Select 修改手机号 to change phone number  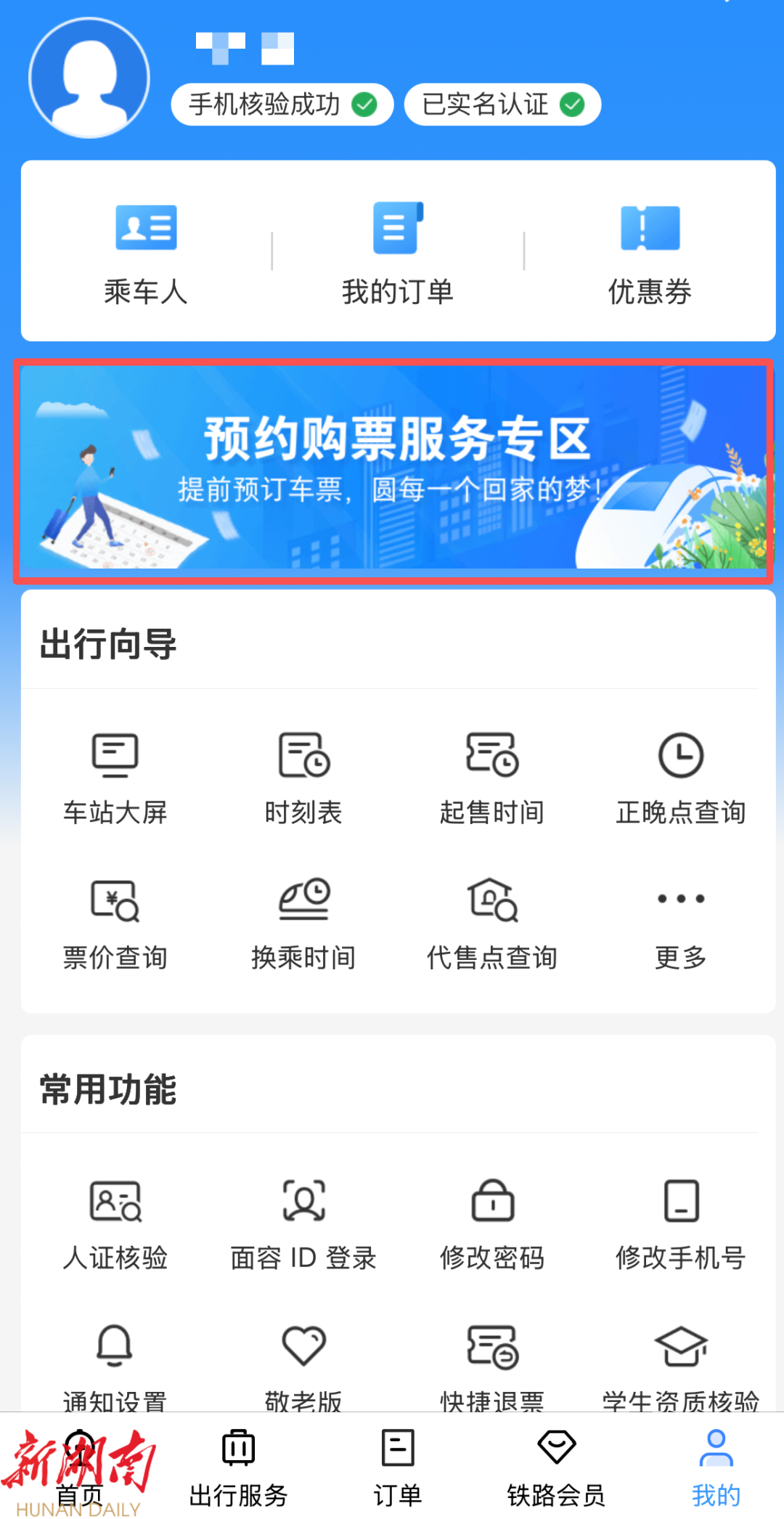click(x=680, y=1224)
